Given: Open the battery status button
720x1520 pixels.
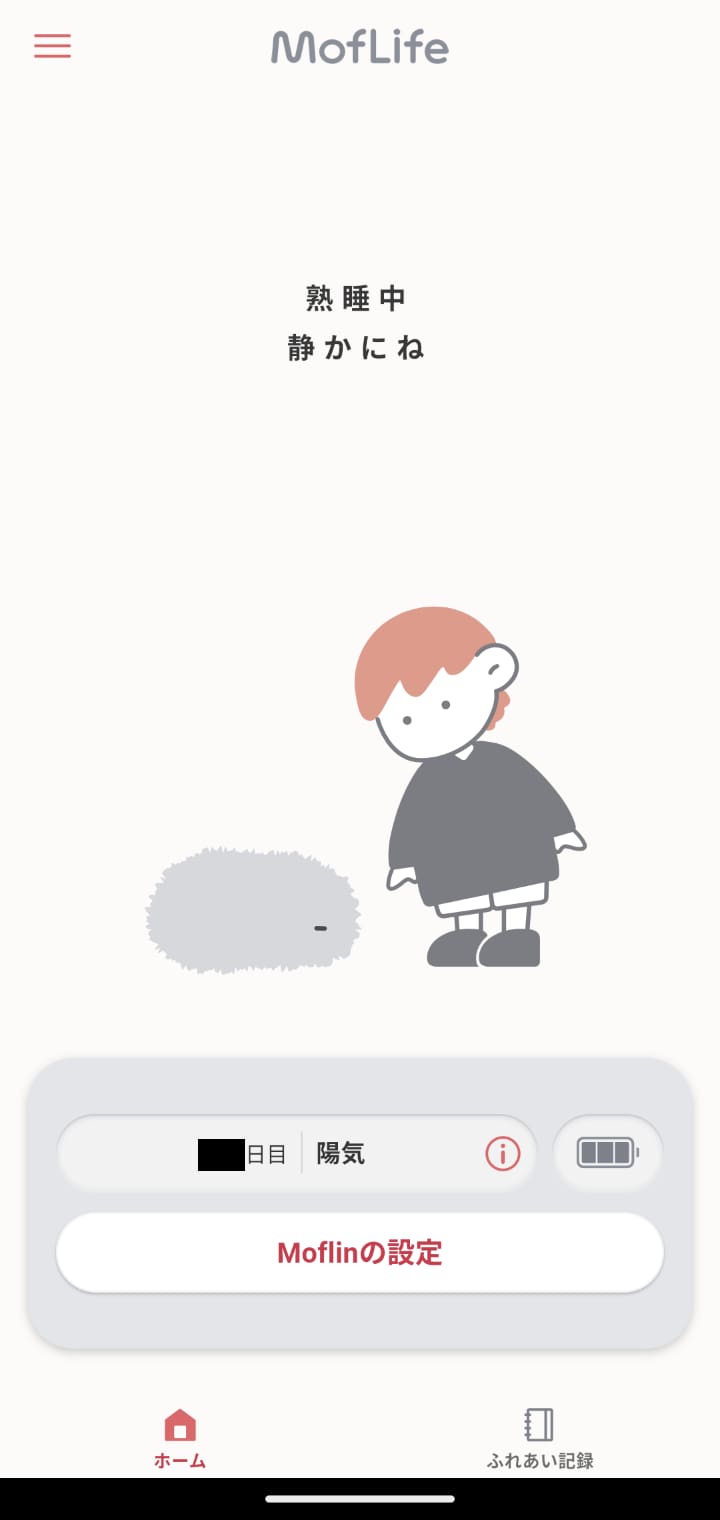Looking at the screenshot, I should click(607, 1153).
